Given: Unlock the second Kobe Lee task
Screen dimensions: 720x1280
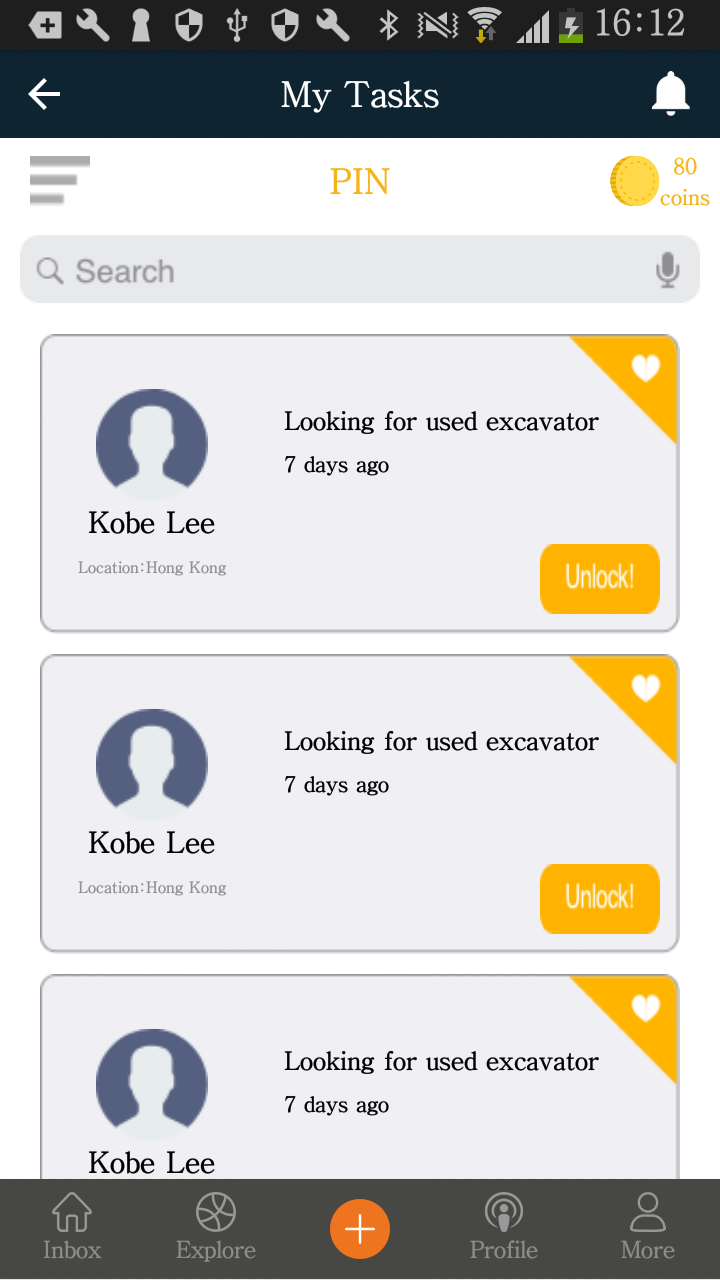Looking at the screenshot, I should [600, 898].
